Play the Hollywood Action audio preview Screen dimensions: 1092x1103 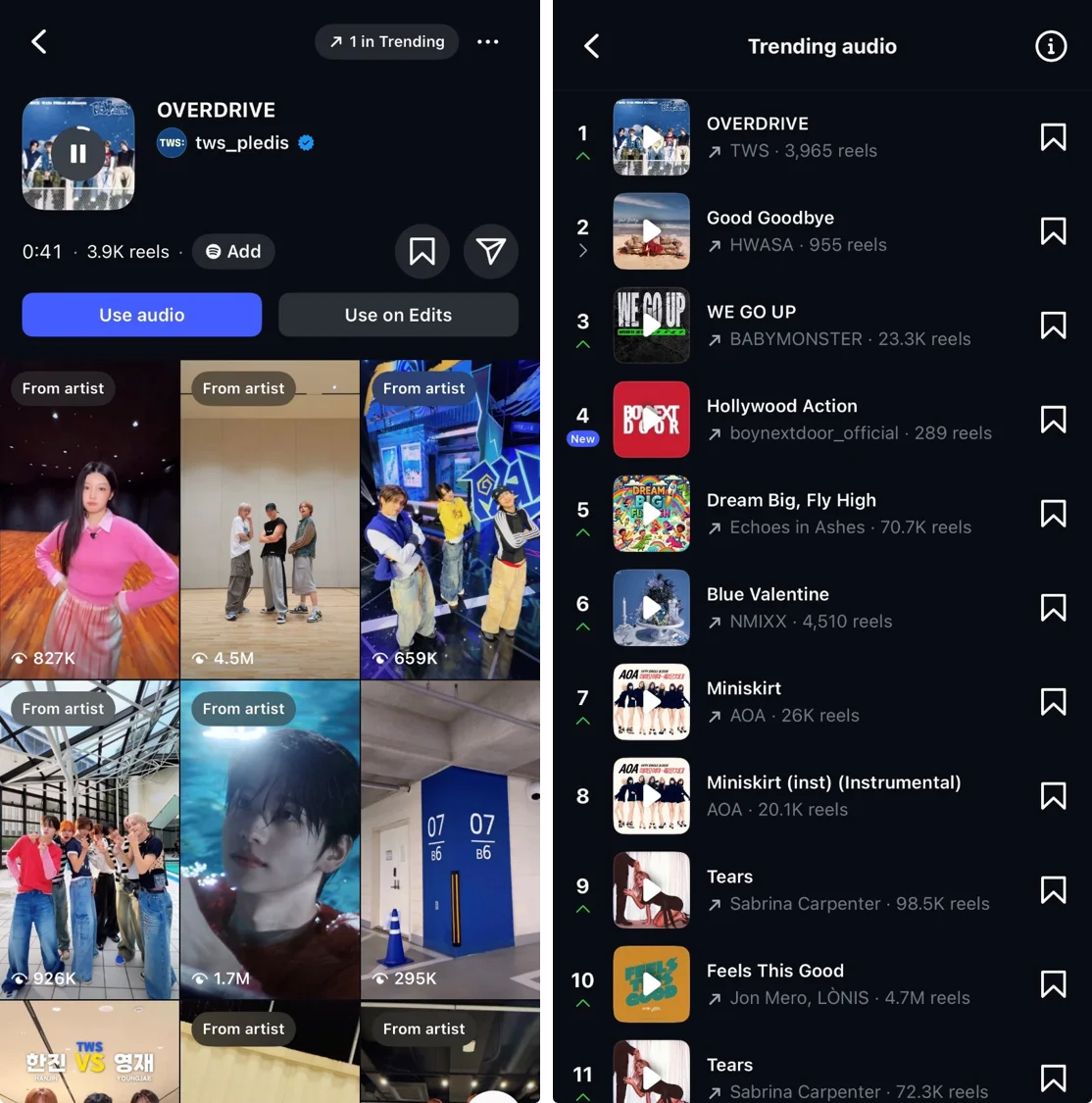(x=651, y=420)
